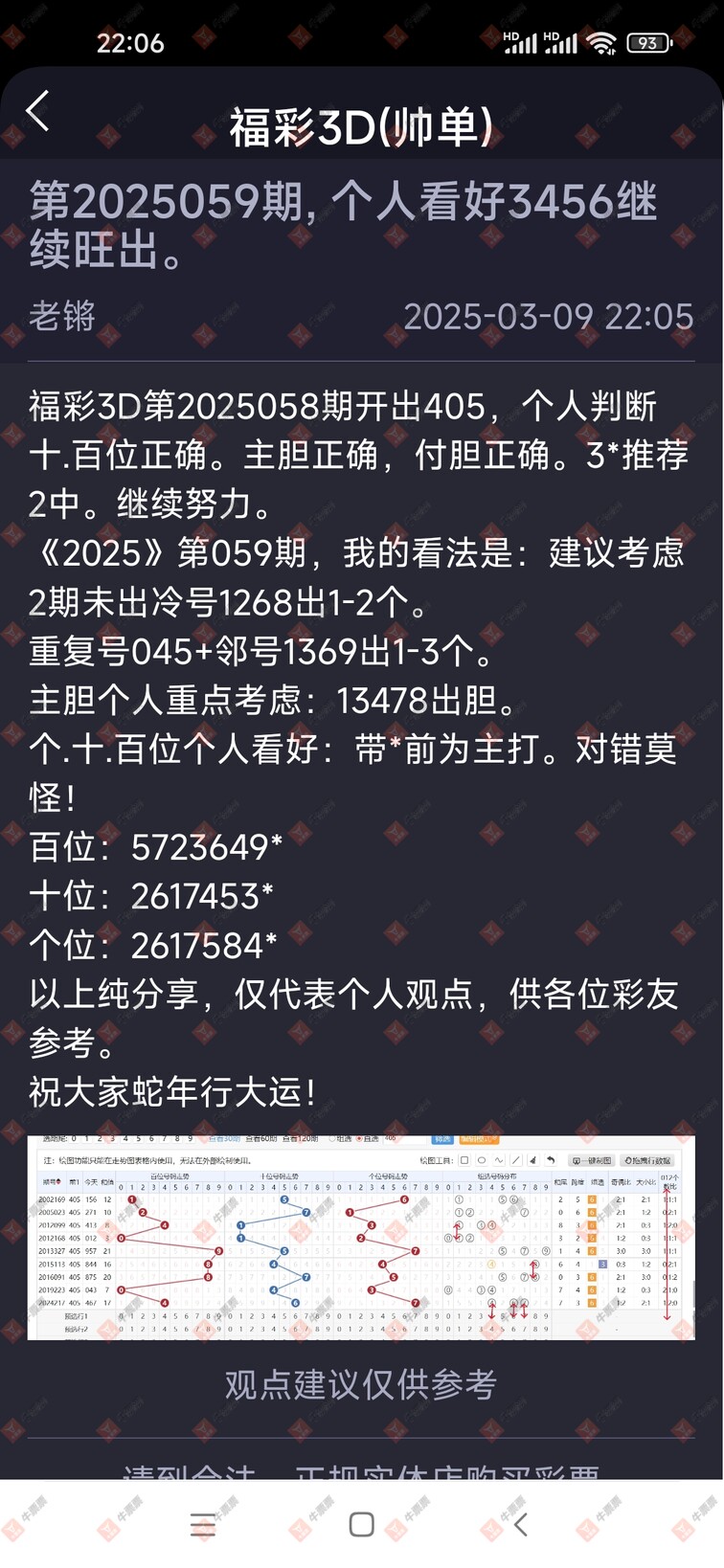724x1568 pixels.
Task: Go back using the top-left arrow
Action: click(38, 112)
